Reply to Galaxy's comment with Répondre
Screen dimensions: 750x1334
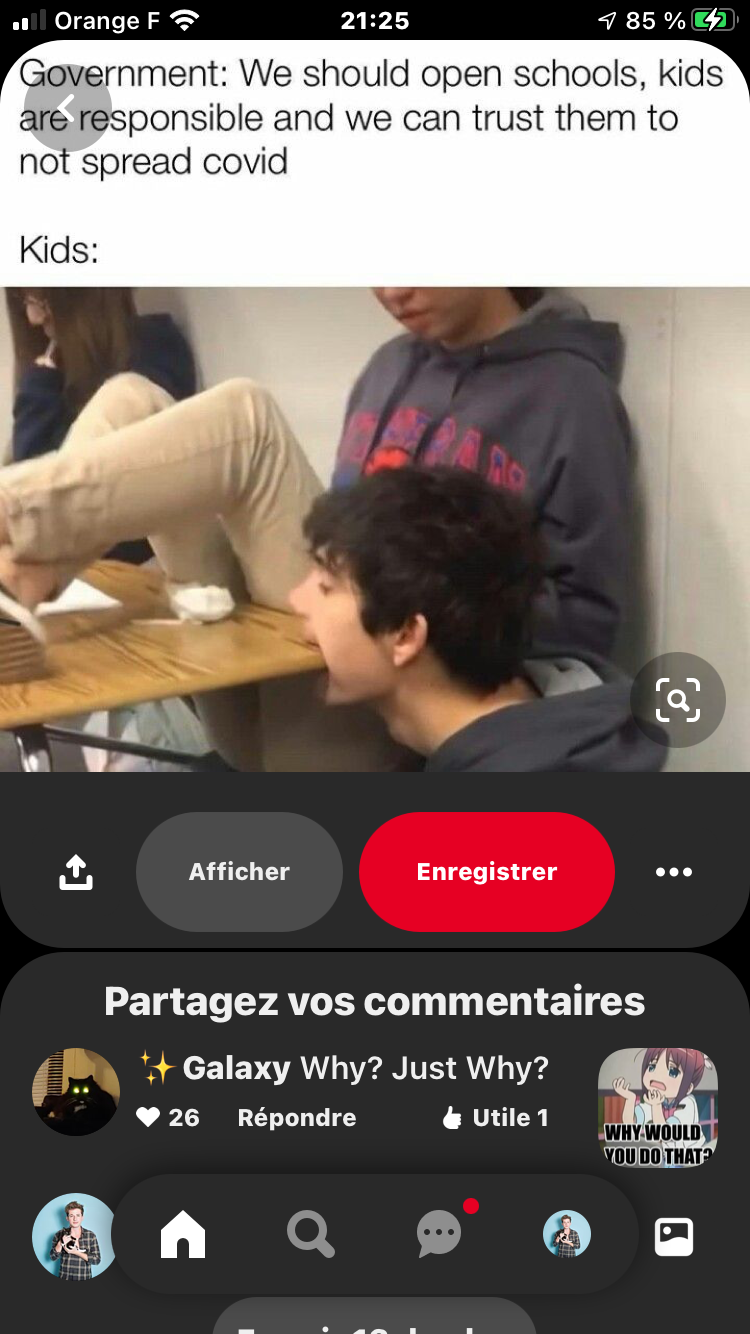click(x=296, y=1117)
